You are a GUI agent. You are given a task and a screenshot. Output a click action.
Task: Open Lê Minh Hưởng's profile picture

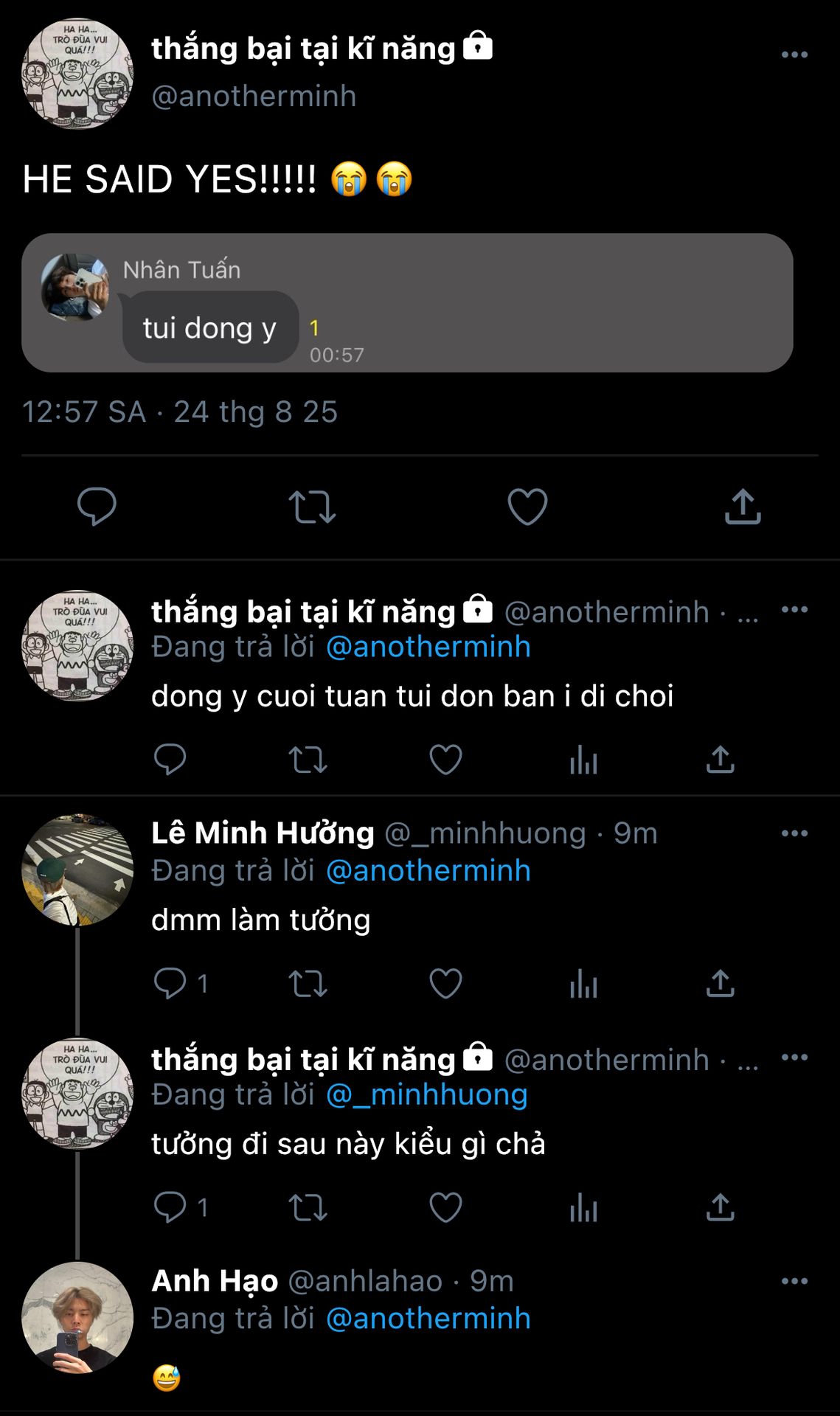click(x=77, y=870)
